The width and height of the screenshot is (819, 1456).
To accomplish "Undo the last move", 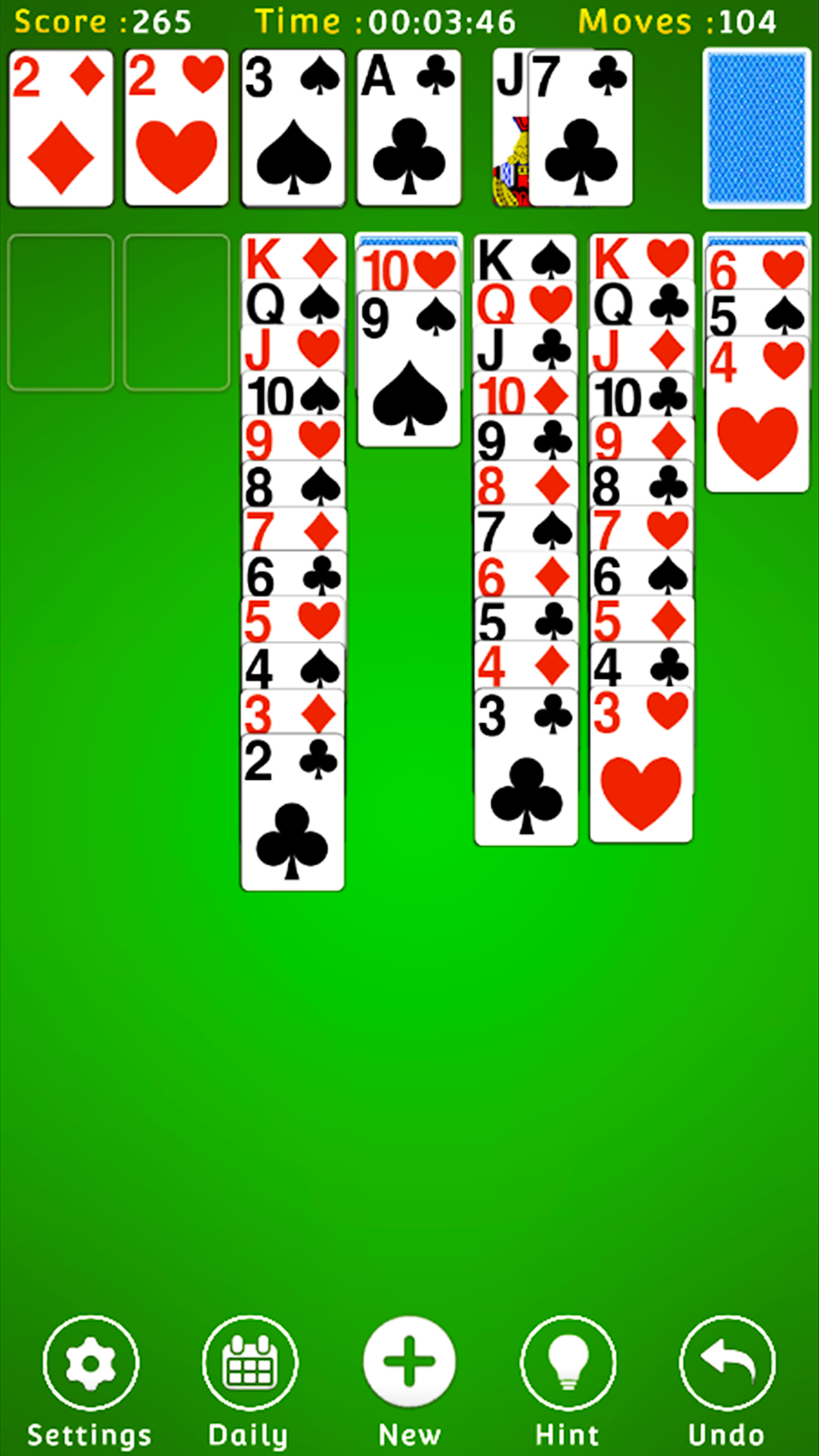I will (727, 1362).
